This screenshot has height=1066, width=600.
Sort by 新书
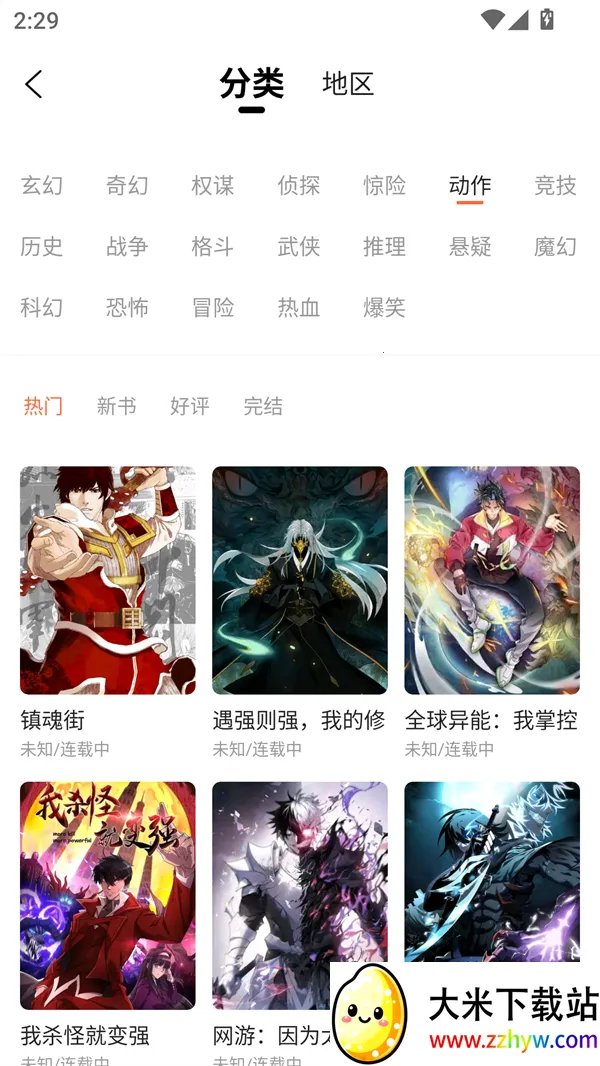click(x=116, y=406)
